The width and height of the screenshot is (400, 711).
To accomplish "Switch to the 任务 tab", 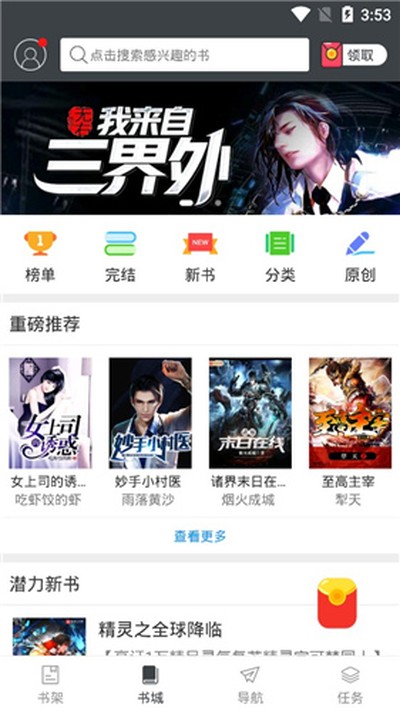I will 350,684.
